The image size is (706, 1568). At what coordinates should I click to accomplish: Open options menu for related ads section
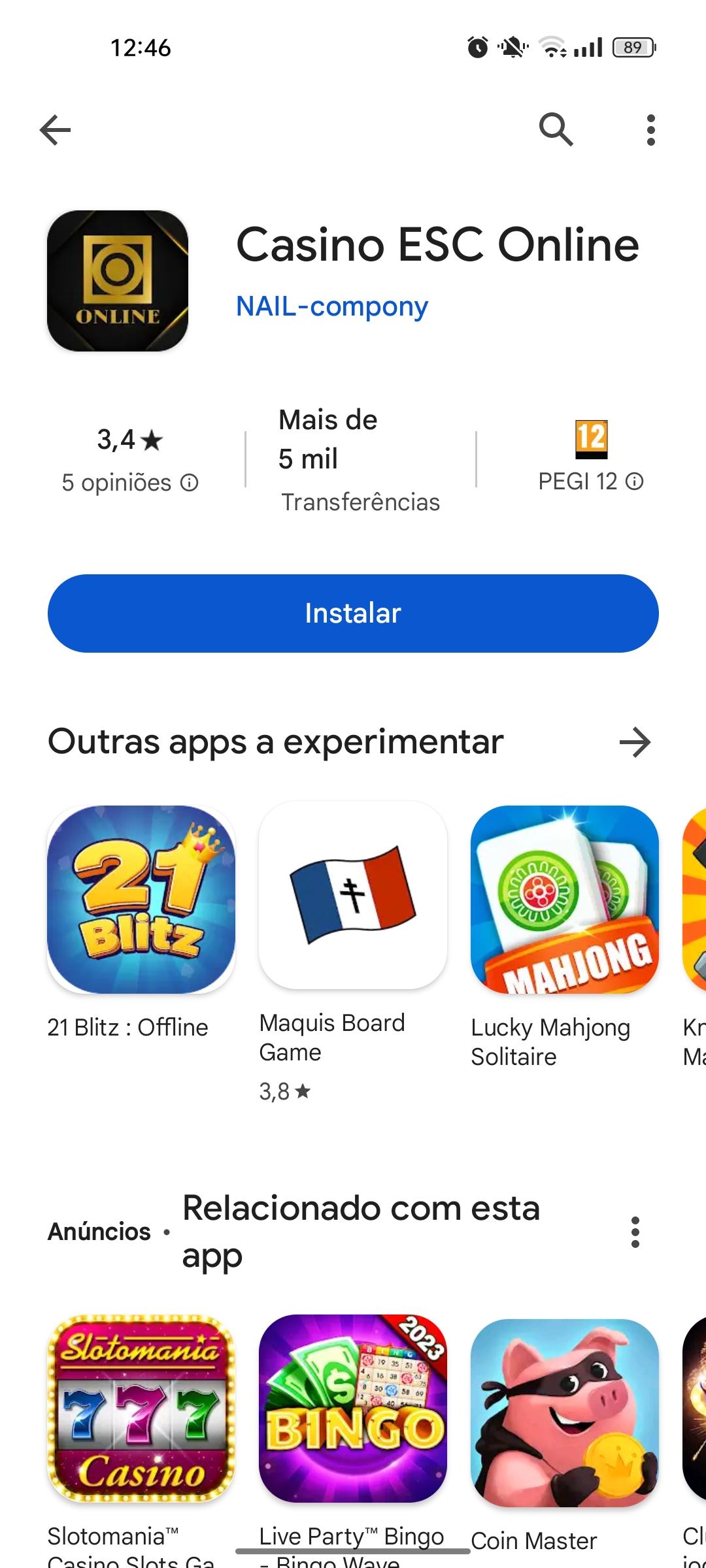[635, 1232]
